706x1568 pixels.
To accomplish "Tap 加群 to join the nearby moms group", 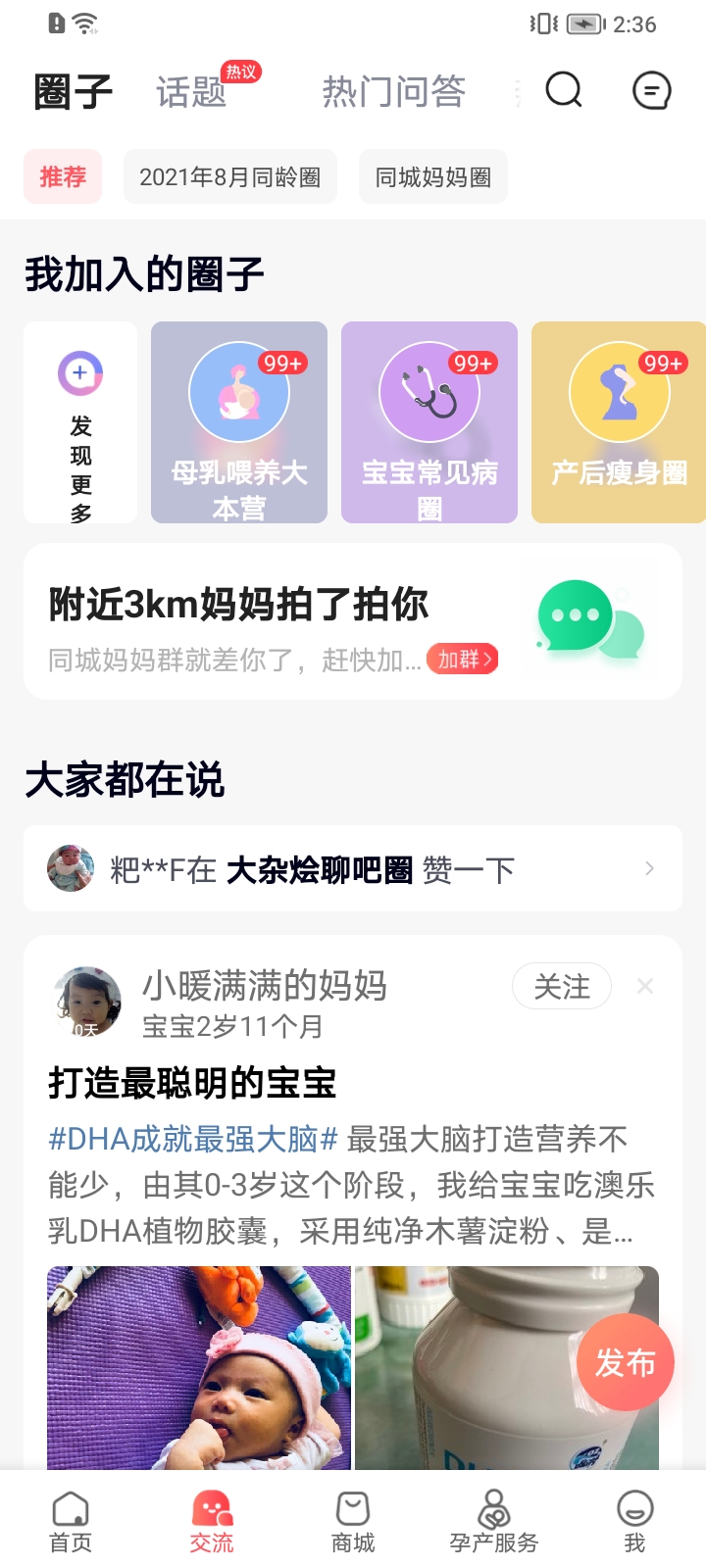I will 463,660.
